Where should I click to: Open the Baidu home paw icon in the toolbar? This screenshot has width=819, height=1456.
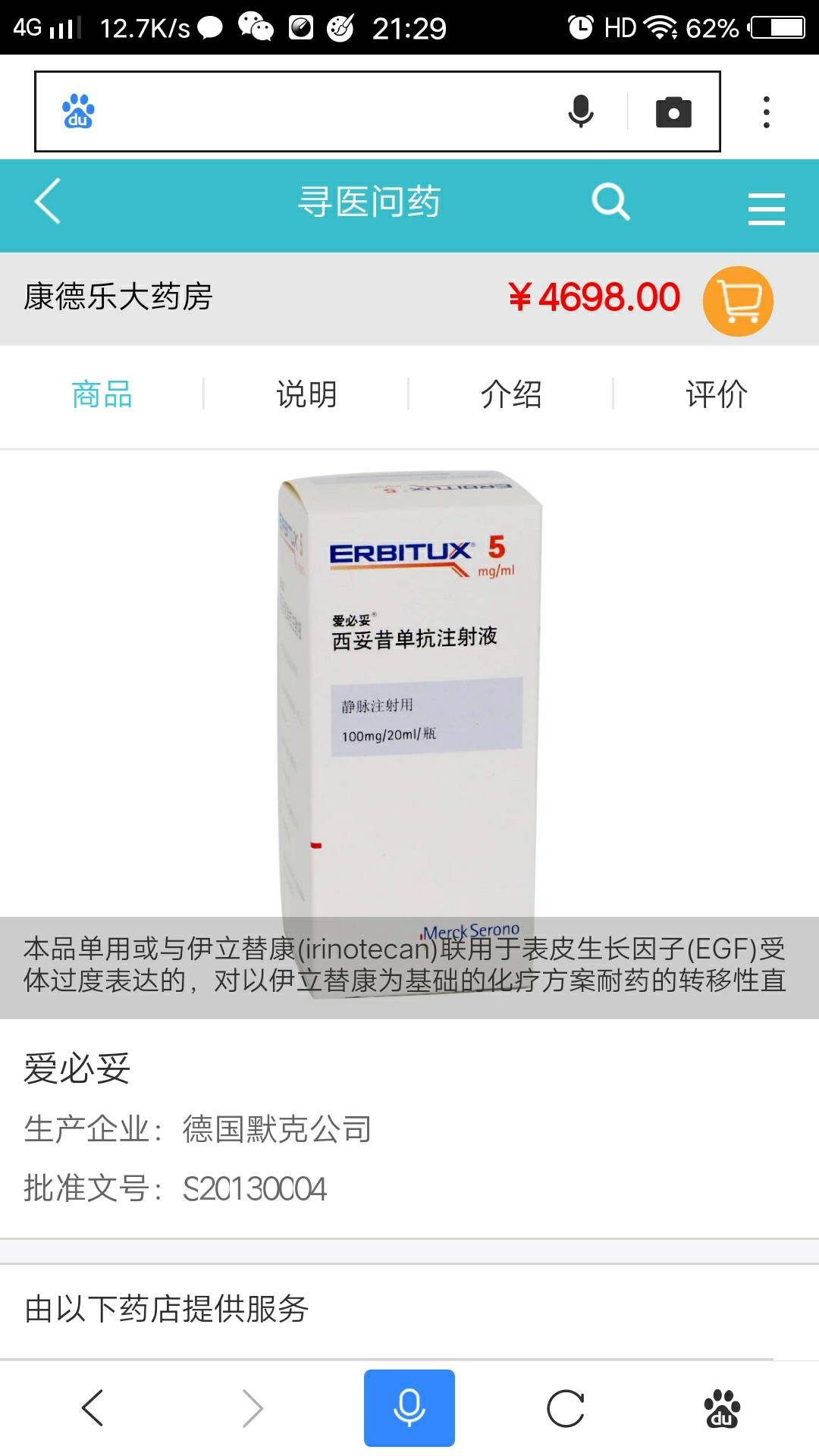coord(722,1408)
